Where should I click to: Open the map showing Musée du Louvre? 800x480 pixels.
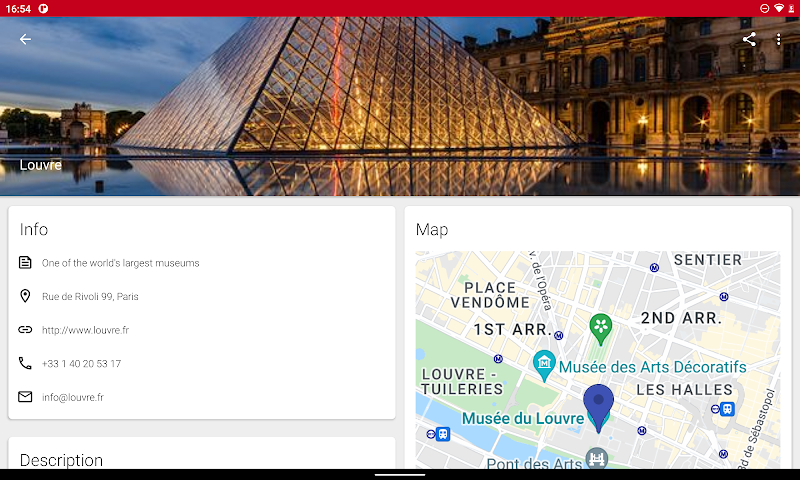point(597,360)
